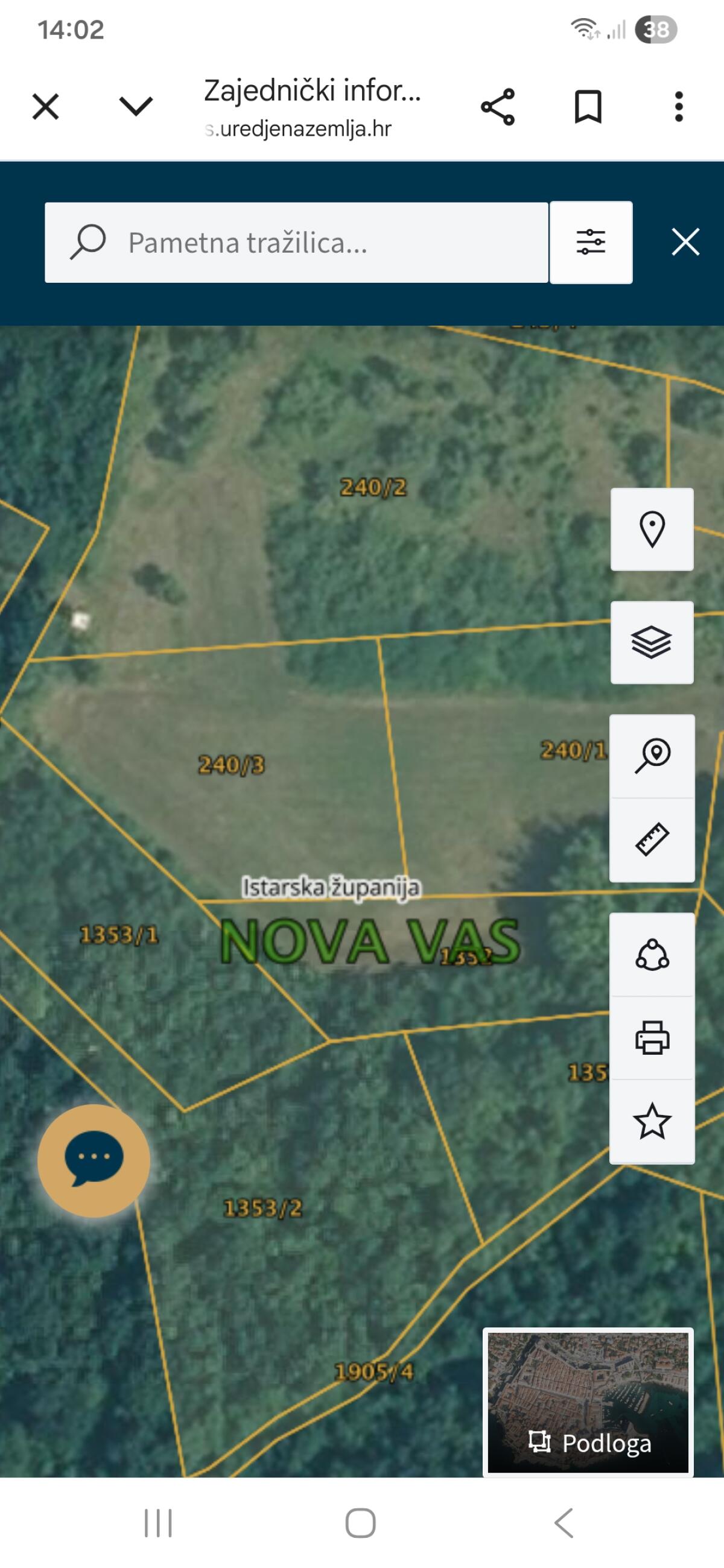Share this page link
The height and width of the screenshot is (1568, 724).
498,107
